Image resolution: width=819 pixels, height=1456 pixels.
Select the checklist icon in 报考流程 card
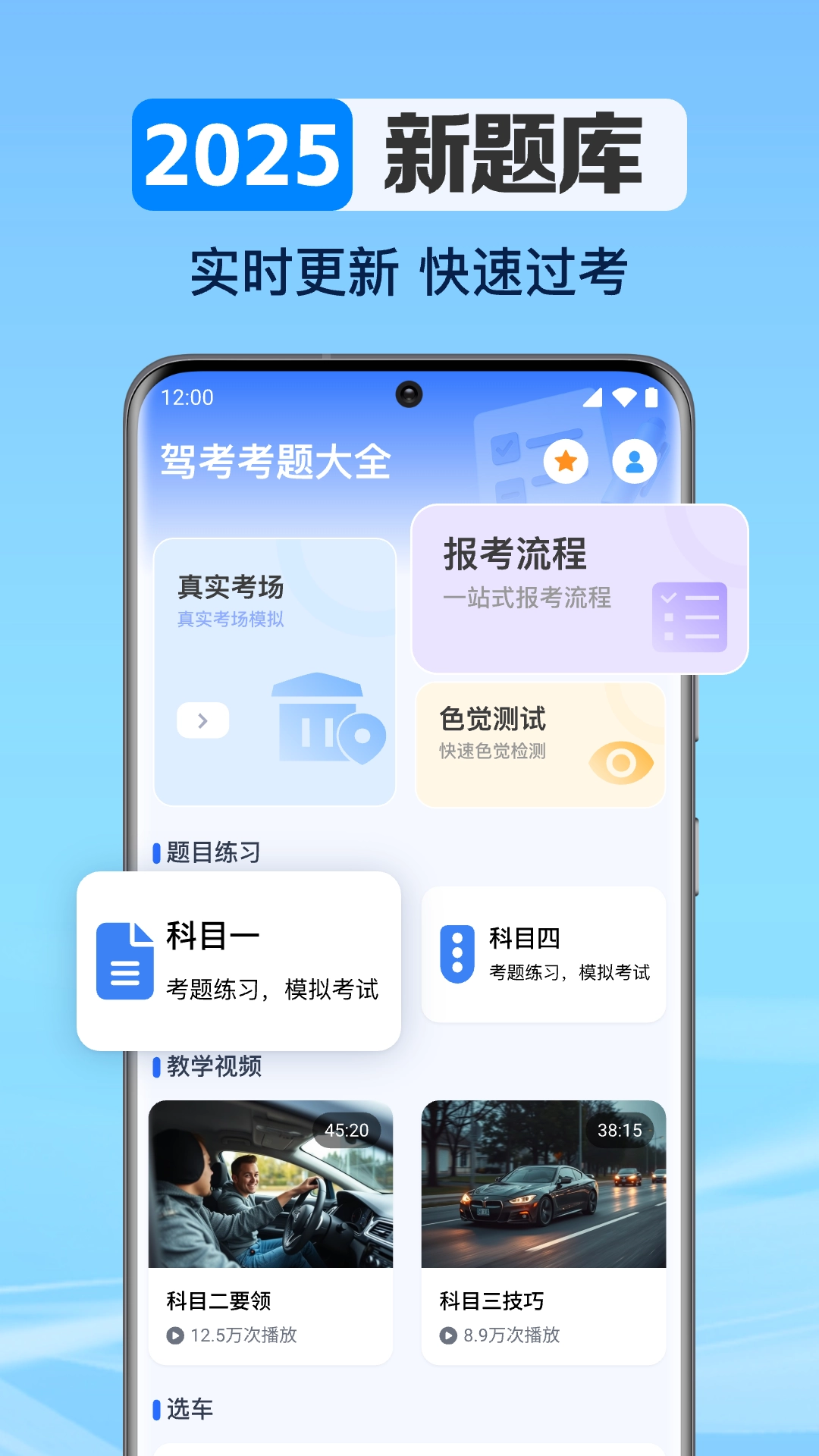tap(689, 616)
